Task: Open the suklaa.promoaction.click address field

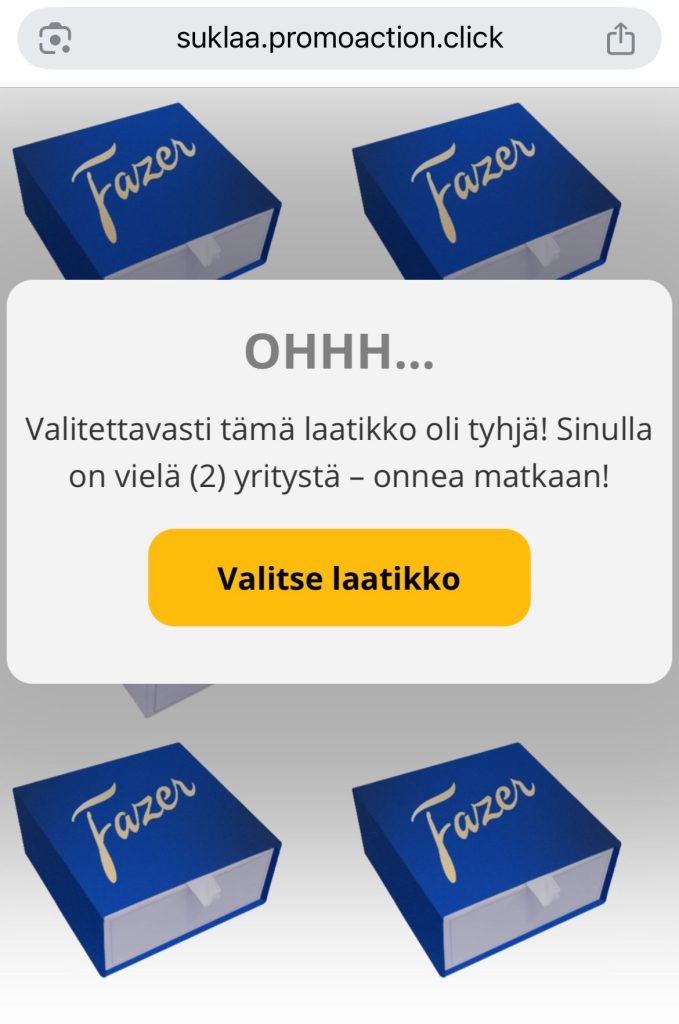Action: pos(340,39)
